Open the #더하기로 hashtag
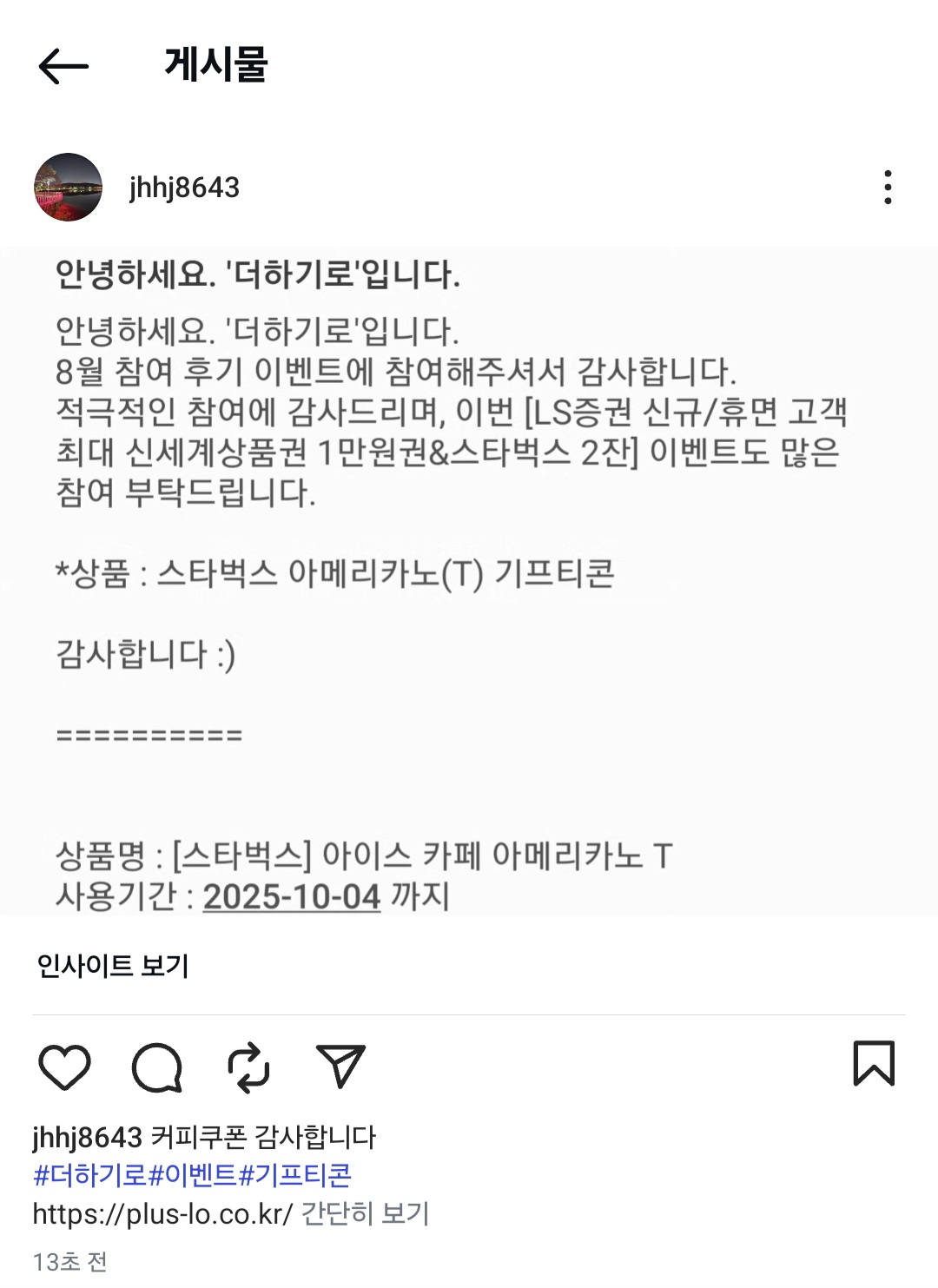Image resolution: width=938 pixels, height=1288 pixels. [90, 1175]
